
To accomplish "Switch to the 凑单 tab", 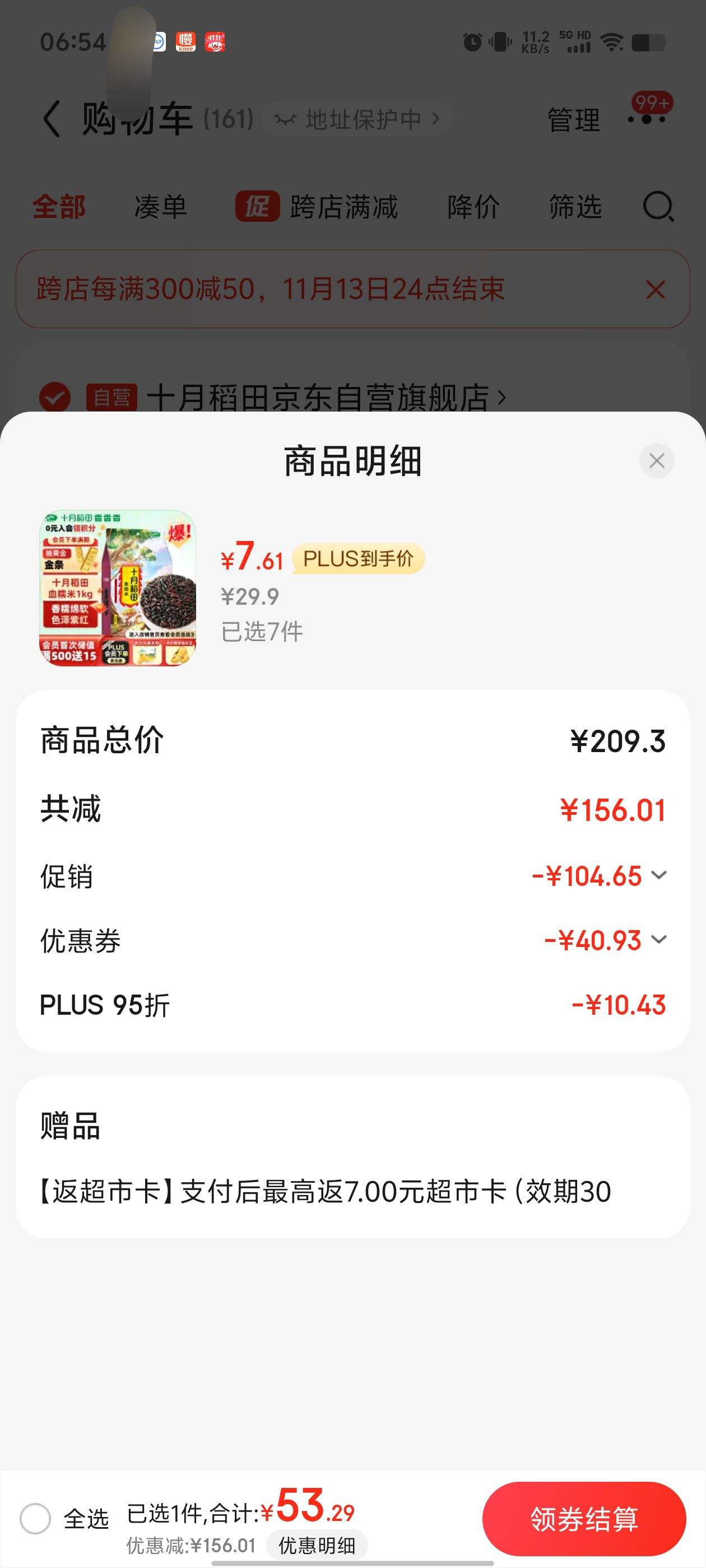I will coord(160,207).
